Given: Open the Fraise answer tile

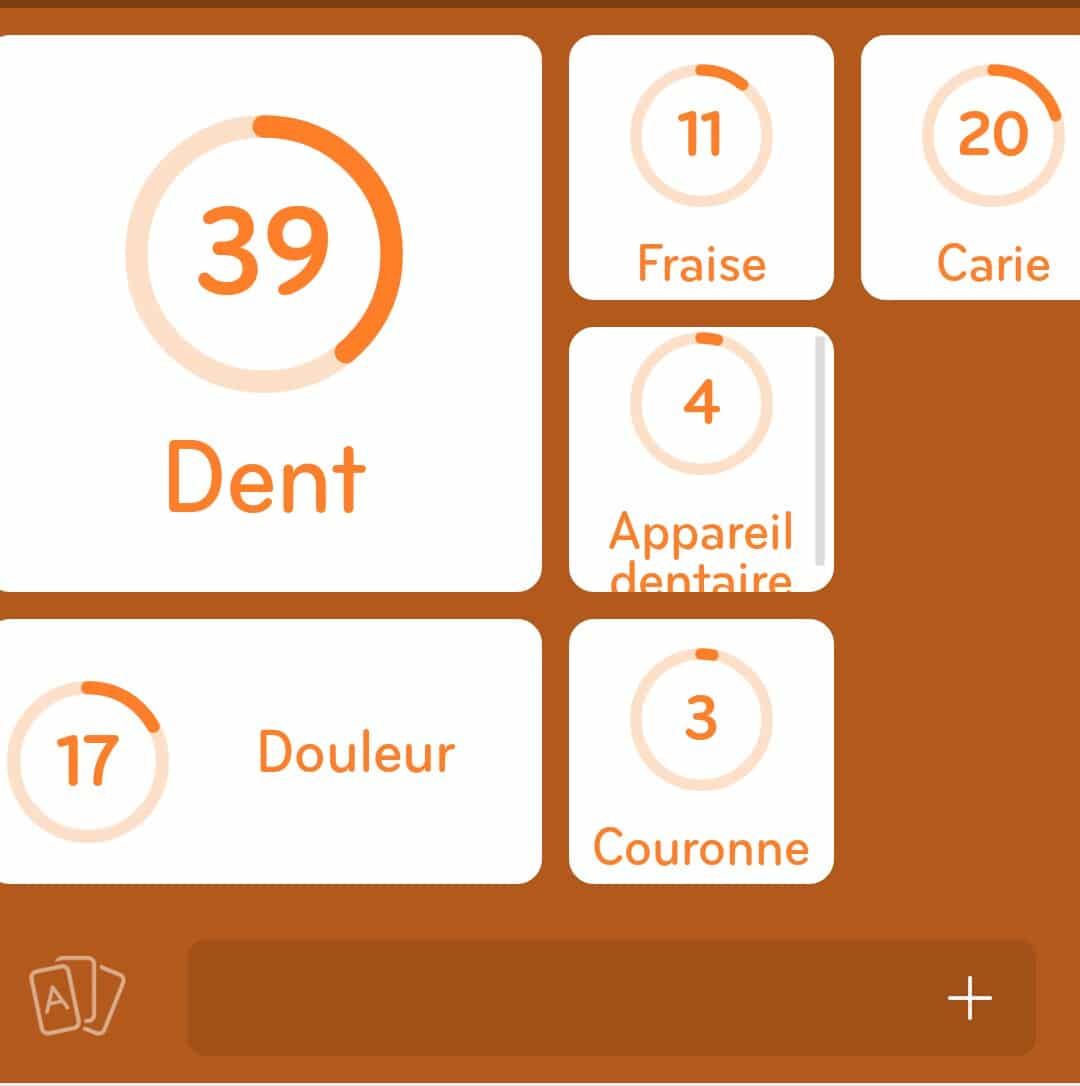Looking at the screenshot, I should click(x=700, y=165).
